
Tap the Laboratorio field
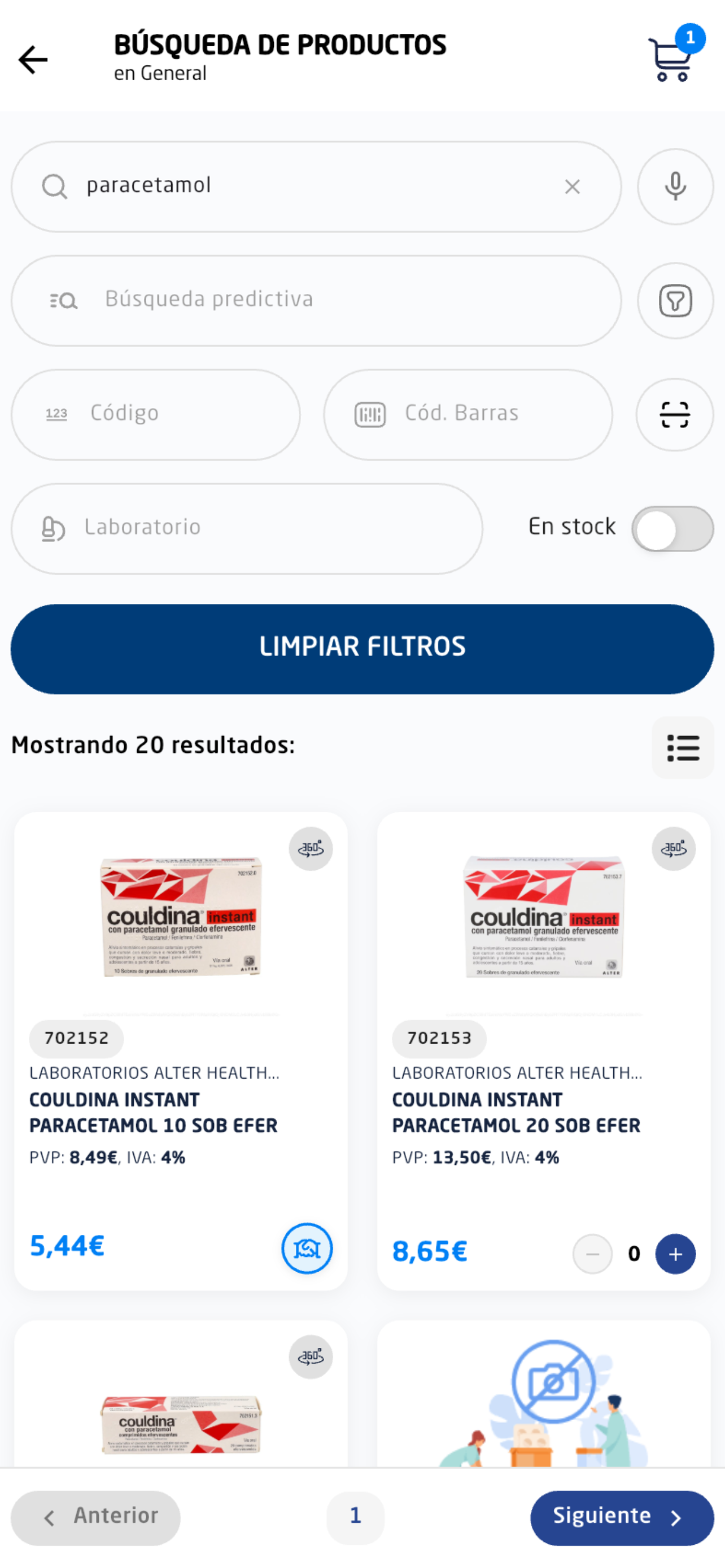[x=247, y=528]
